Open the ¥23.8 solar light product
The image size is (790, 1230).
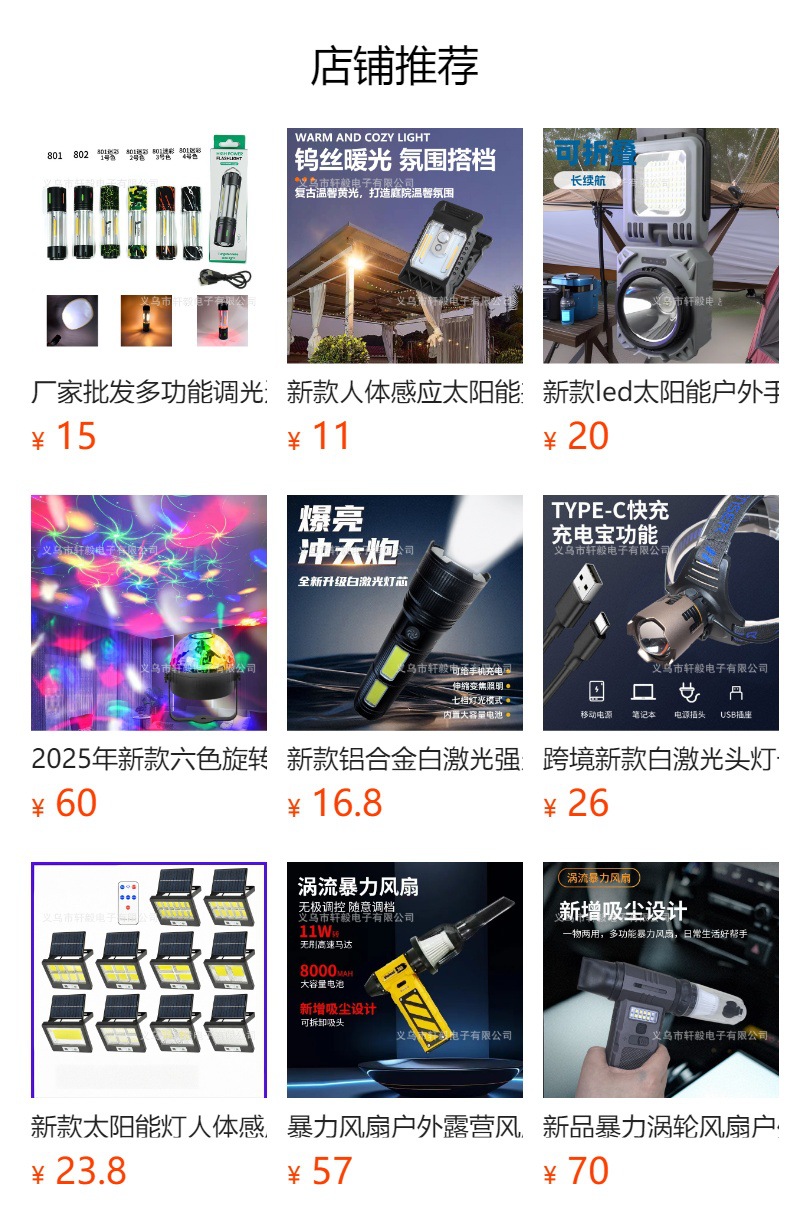pyautogui.click(x=149, y=980)
